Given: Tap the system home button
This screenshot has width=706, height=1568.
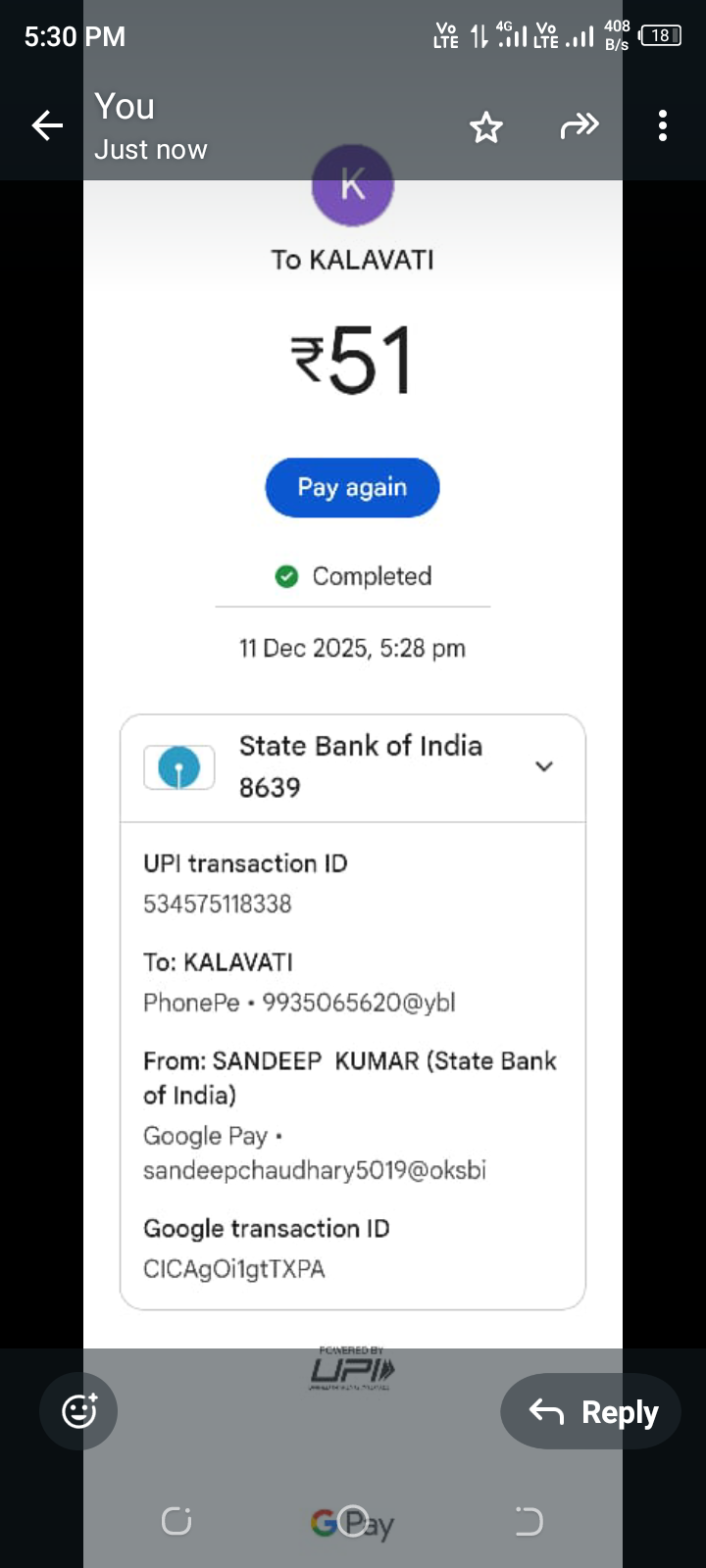Looking at the screenshot, I should click(353, 1521).
